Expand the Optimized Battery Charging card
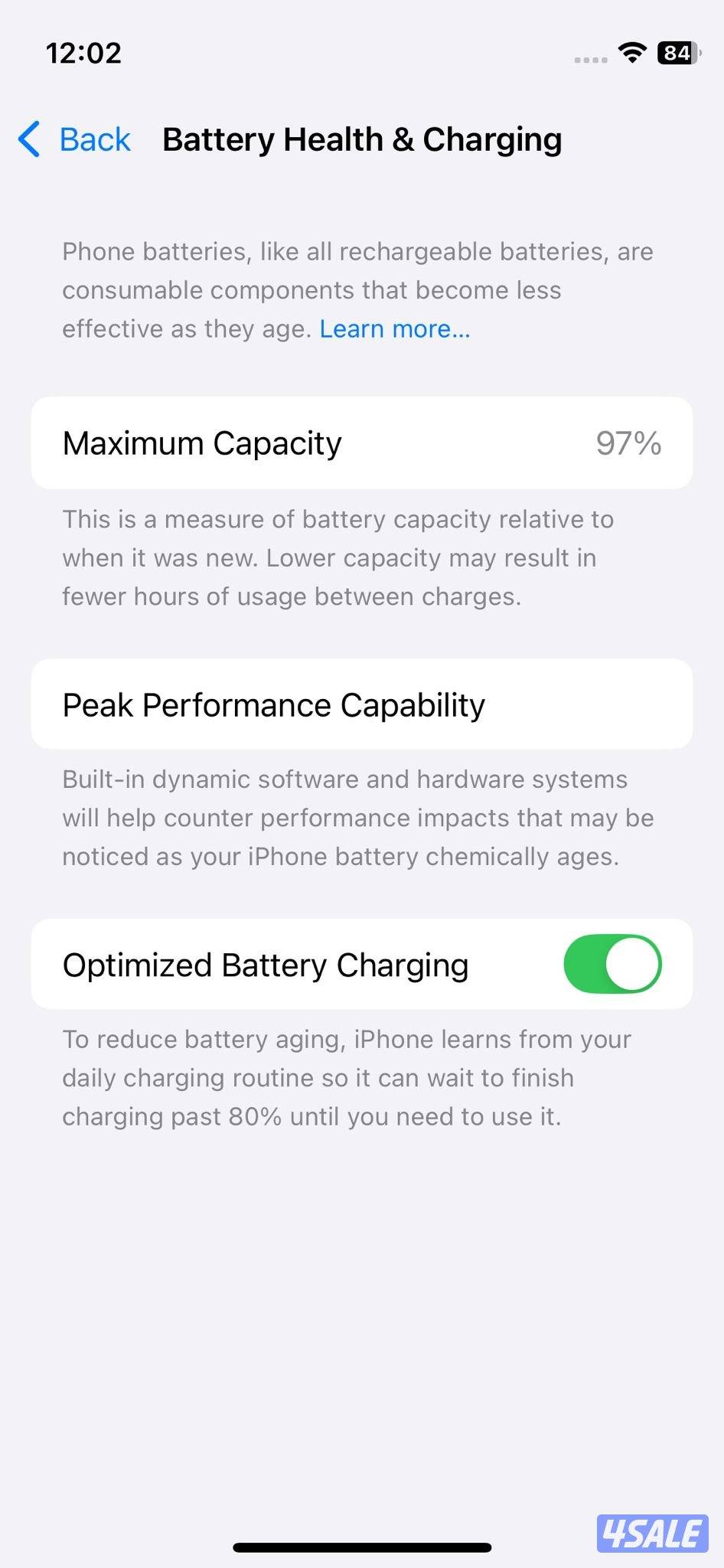Screen dimensions: 724x1568 tap(362, 965)
